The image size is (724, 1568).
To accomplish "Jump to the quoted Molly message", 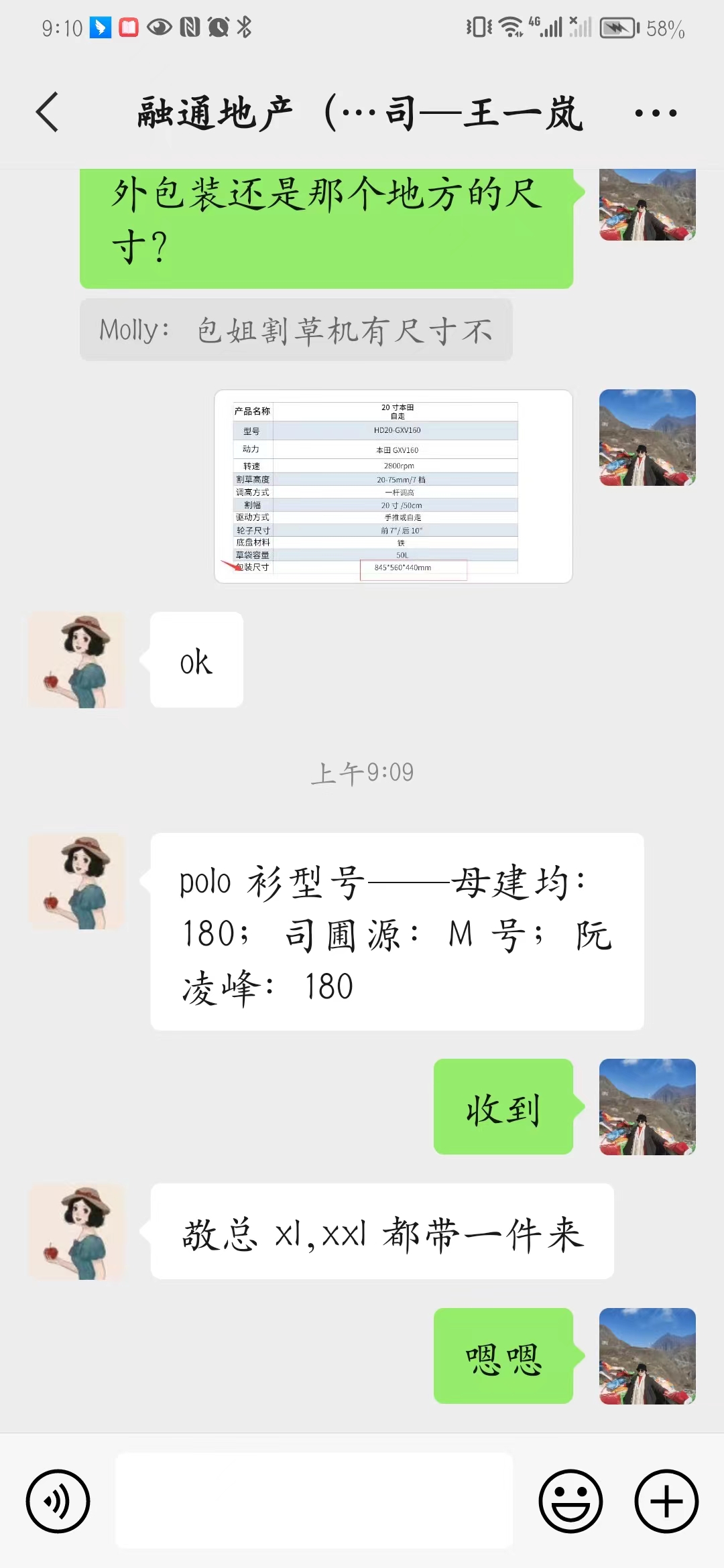I will click(296, 330).
